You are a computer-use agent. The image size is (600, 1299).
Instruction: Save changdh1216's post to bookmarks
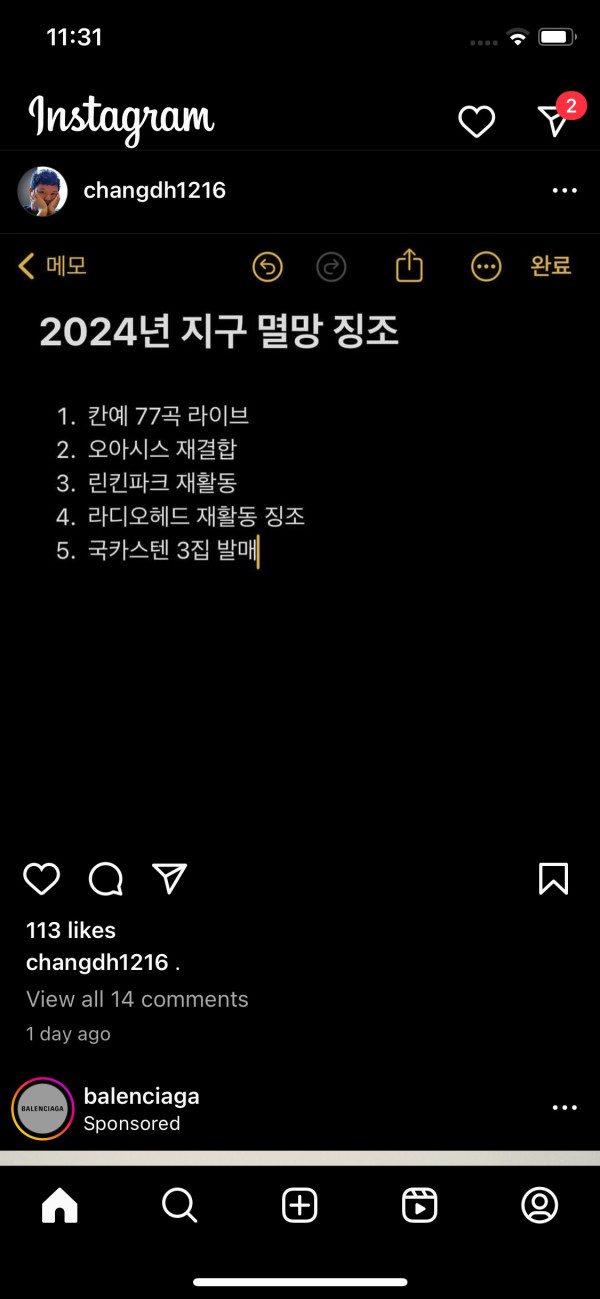[553, 879]
